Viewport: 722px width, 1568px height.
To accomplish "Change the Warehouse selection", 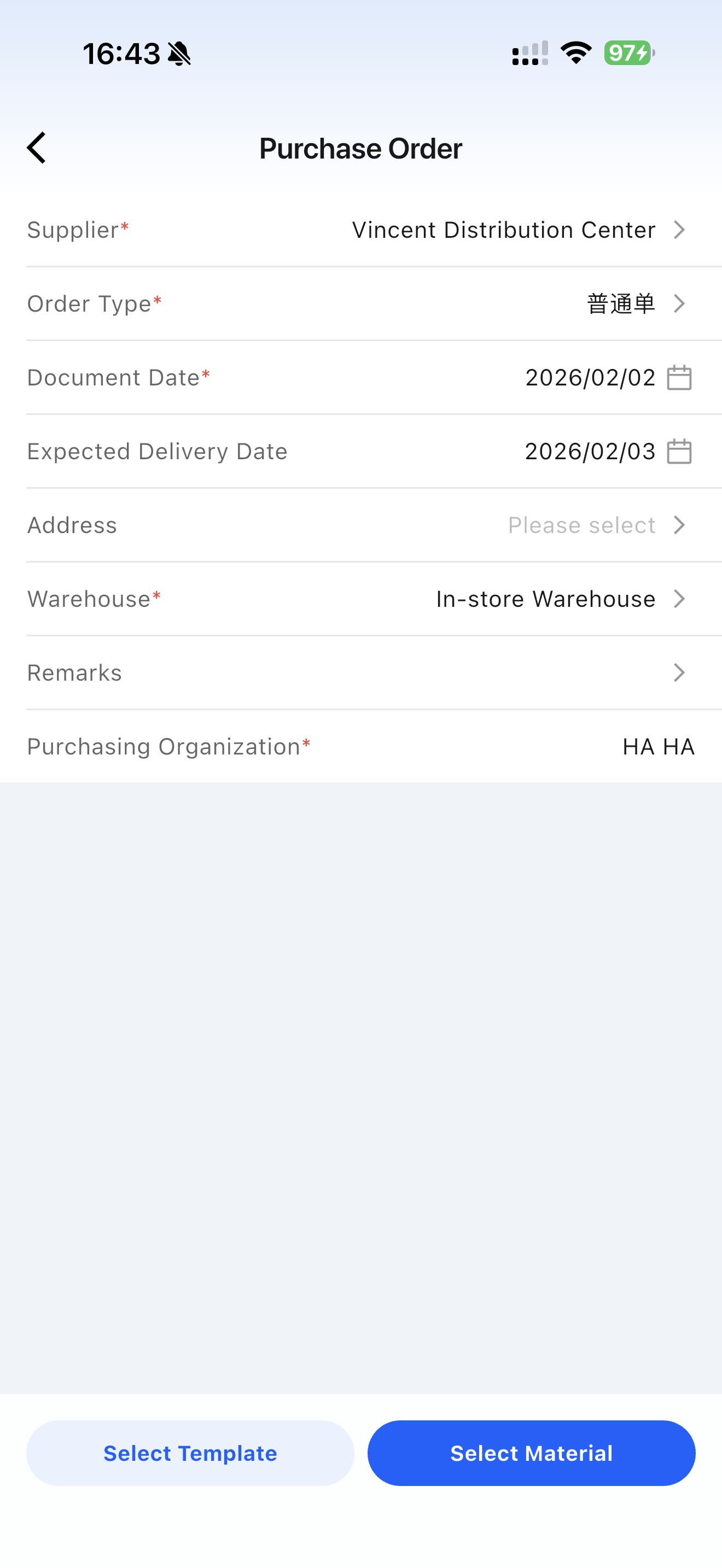I will (560, 599).
